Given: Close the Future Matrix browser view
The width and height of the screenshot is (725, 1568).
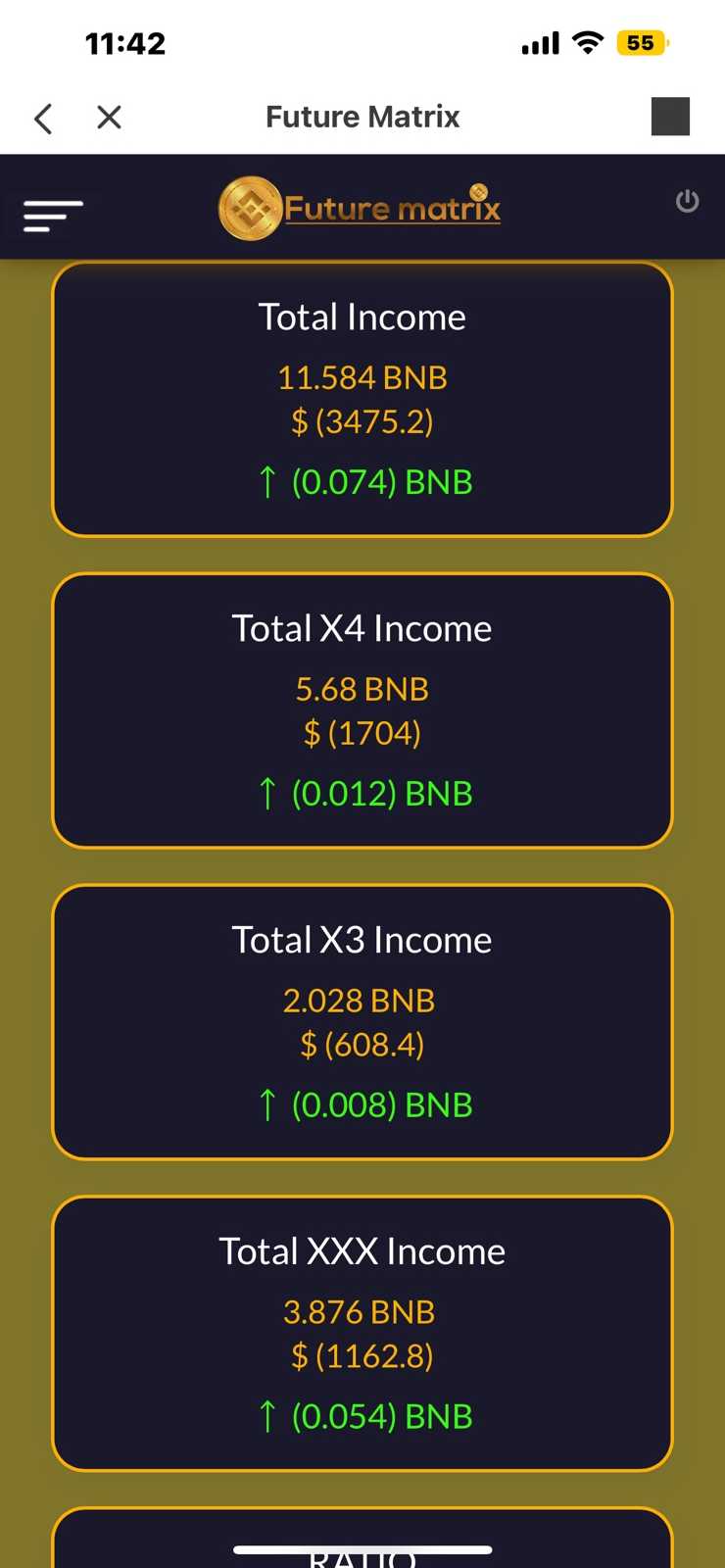Looking at the screenshot, I should click(110, 118).
